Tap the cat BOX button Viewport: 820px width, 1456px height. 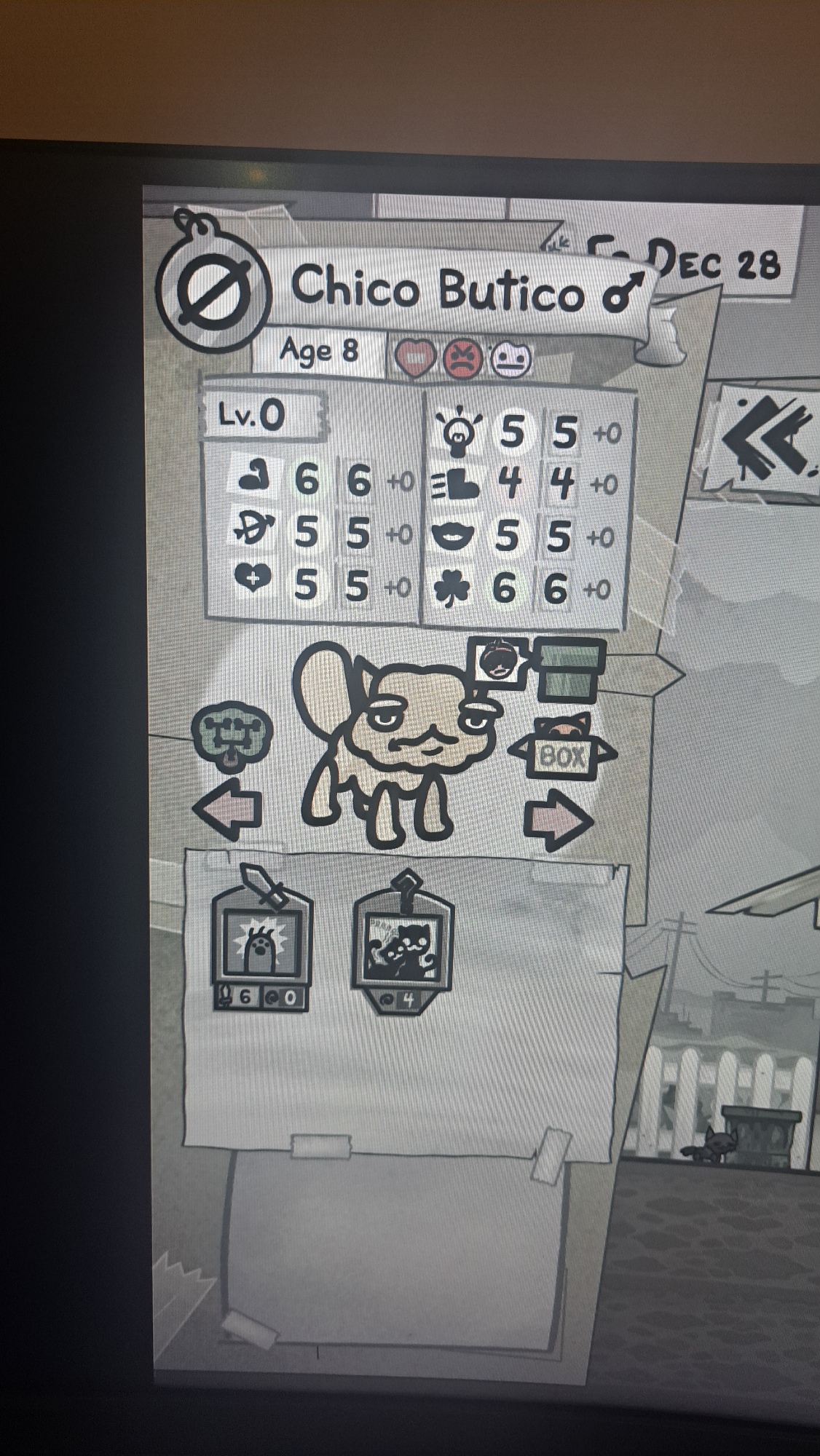(x=562, y=753)
